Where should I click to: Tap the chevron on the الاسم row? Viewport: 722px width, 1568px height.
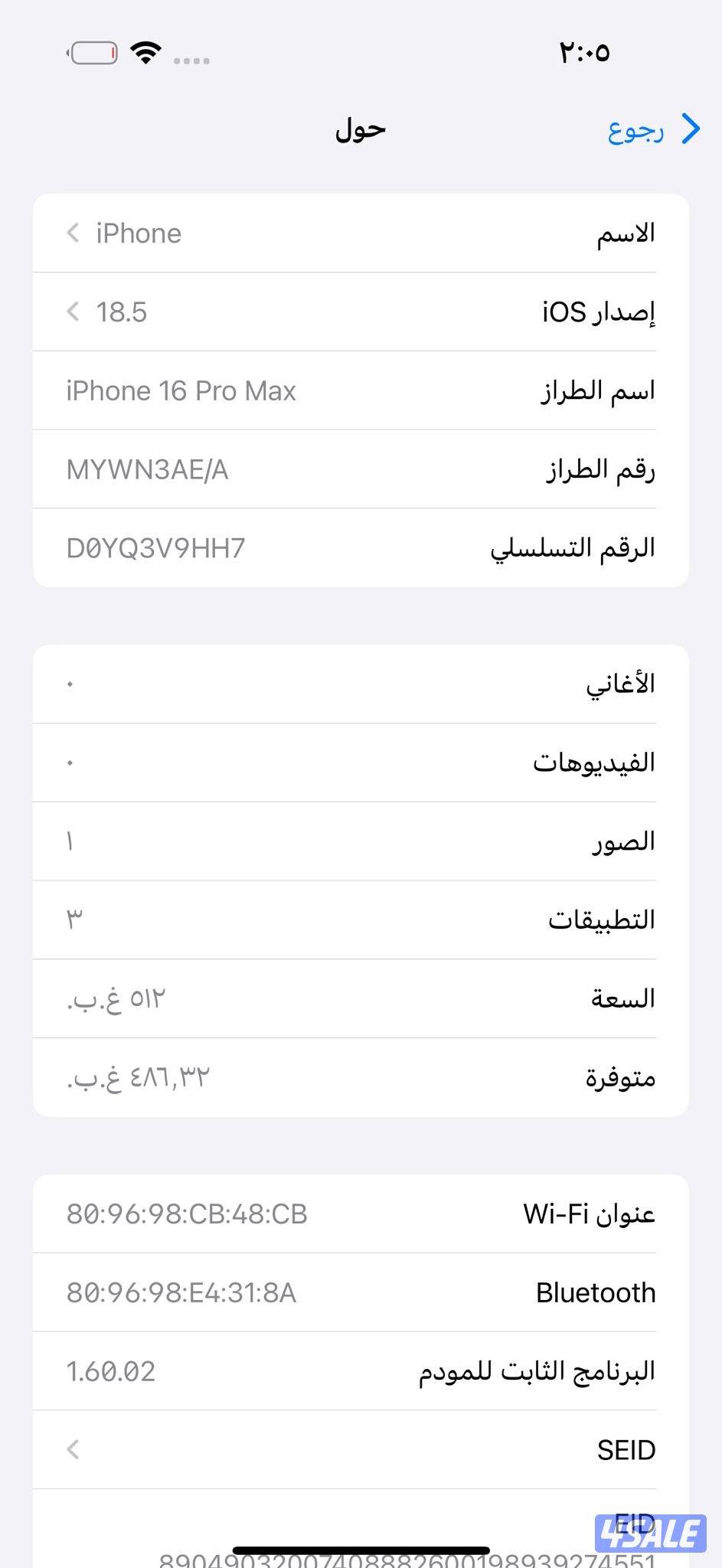tap(73, 234)
